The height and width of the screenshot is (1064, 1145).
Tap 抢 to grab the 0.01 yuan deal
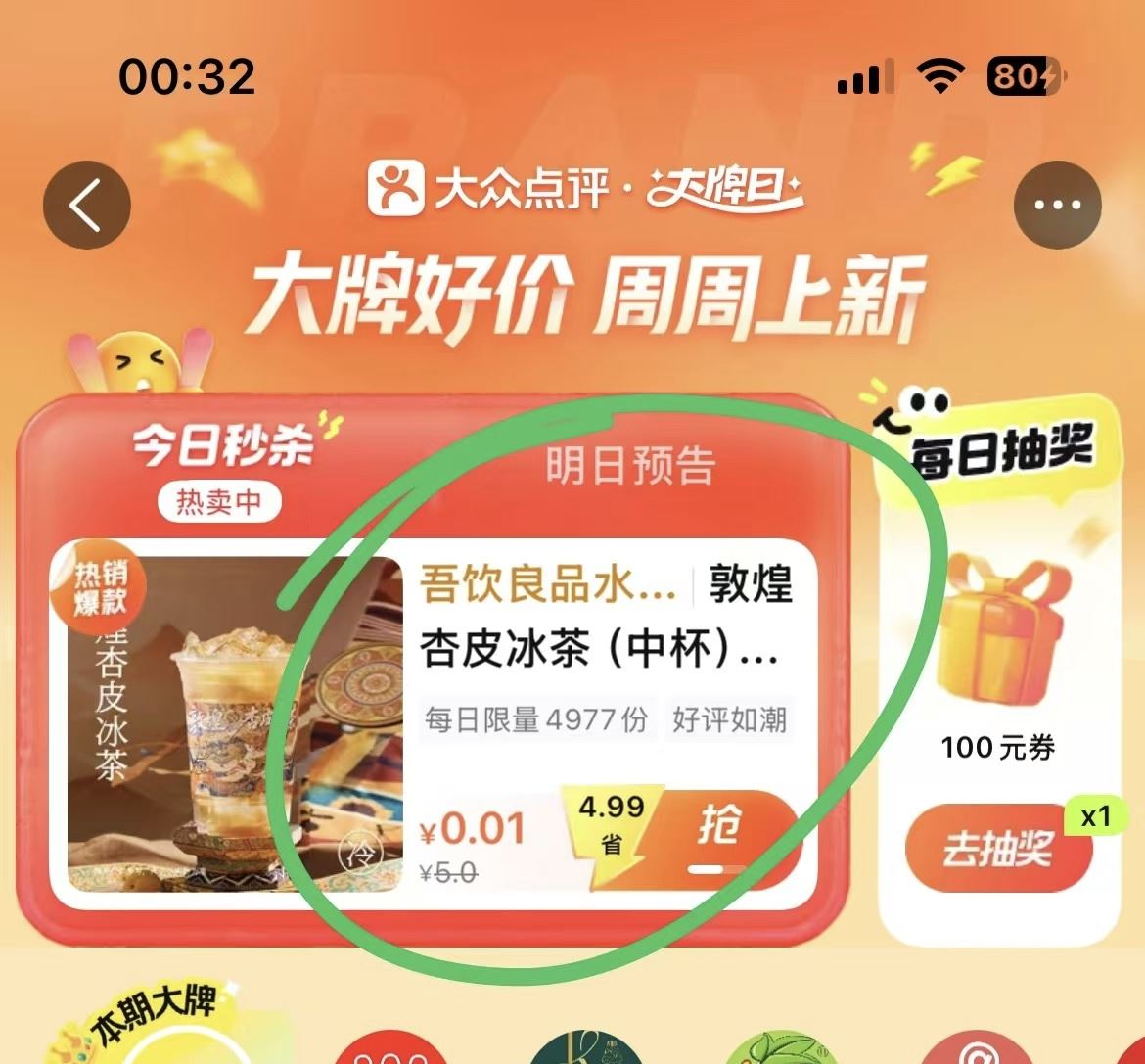719,830
